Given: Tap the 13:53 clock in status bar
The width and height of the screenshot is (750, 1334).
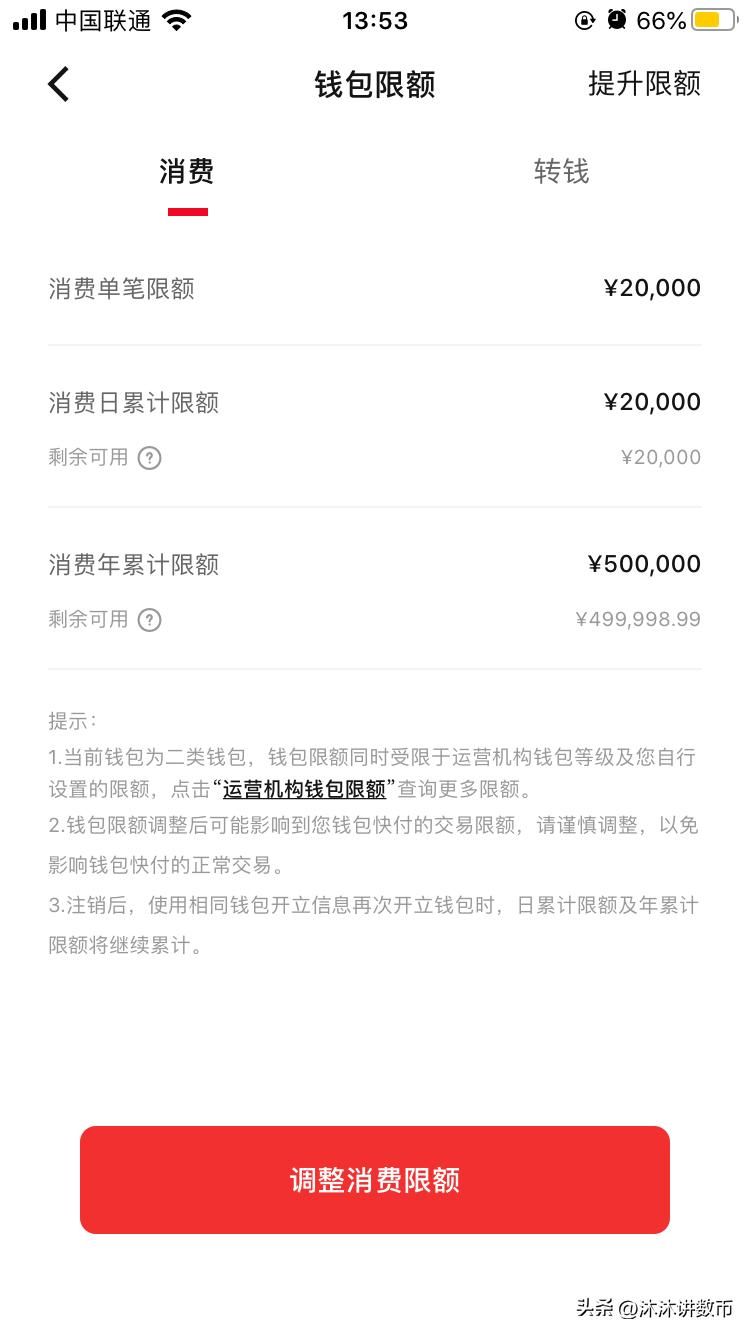Looking at the screenshot, I should pyautogui.click(x=374, y=20).
